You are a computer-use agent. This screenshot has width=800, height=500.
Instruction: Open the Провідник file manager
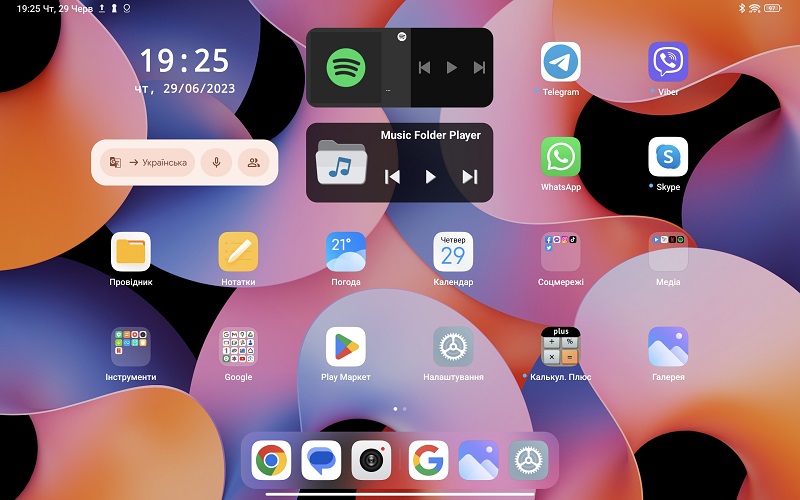point(131,252)
